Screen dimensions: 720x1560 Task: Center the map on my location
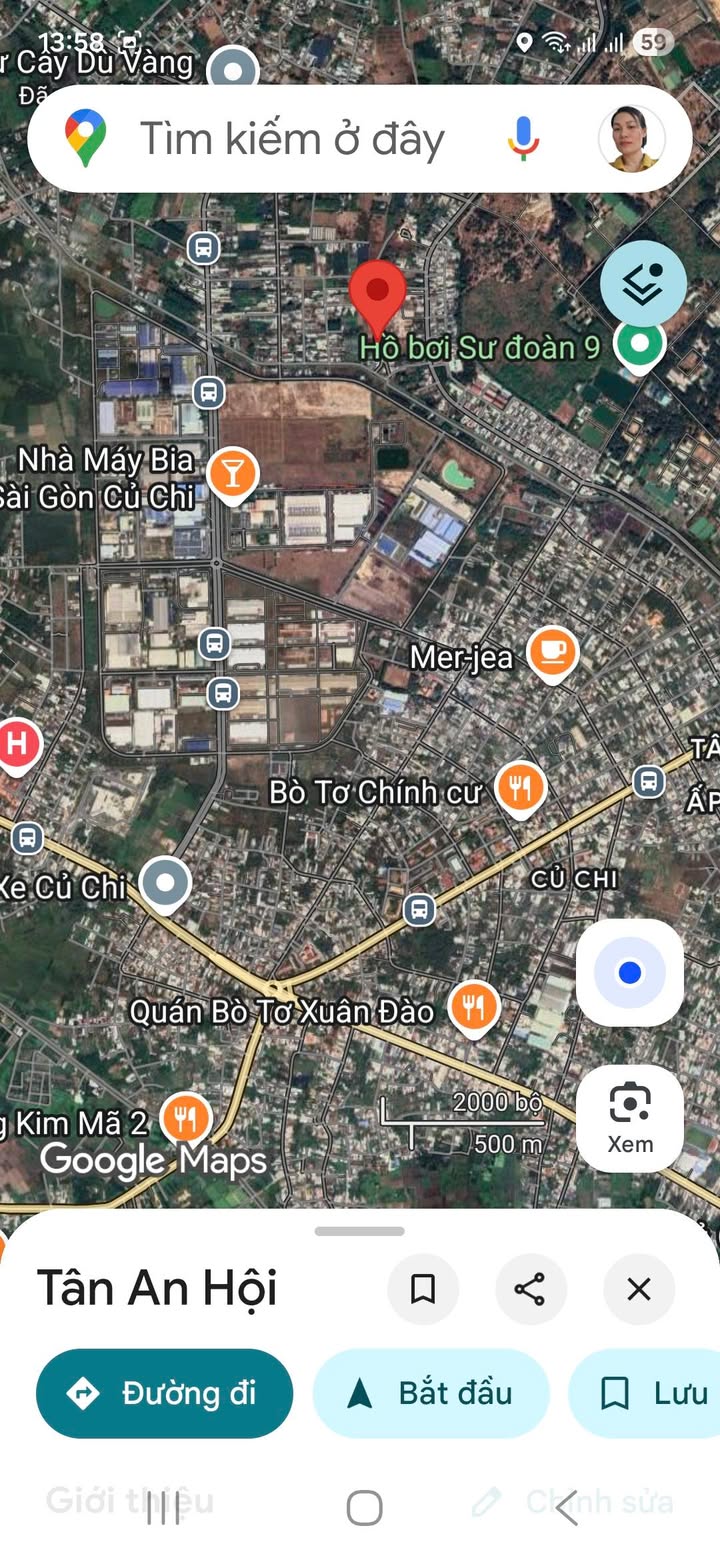(630, 973)
